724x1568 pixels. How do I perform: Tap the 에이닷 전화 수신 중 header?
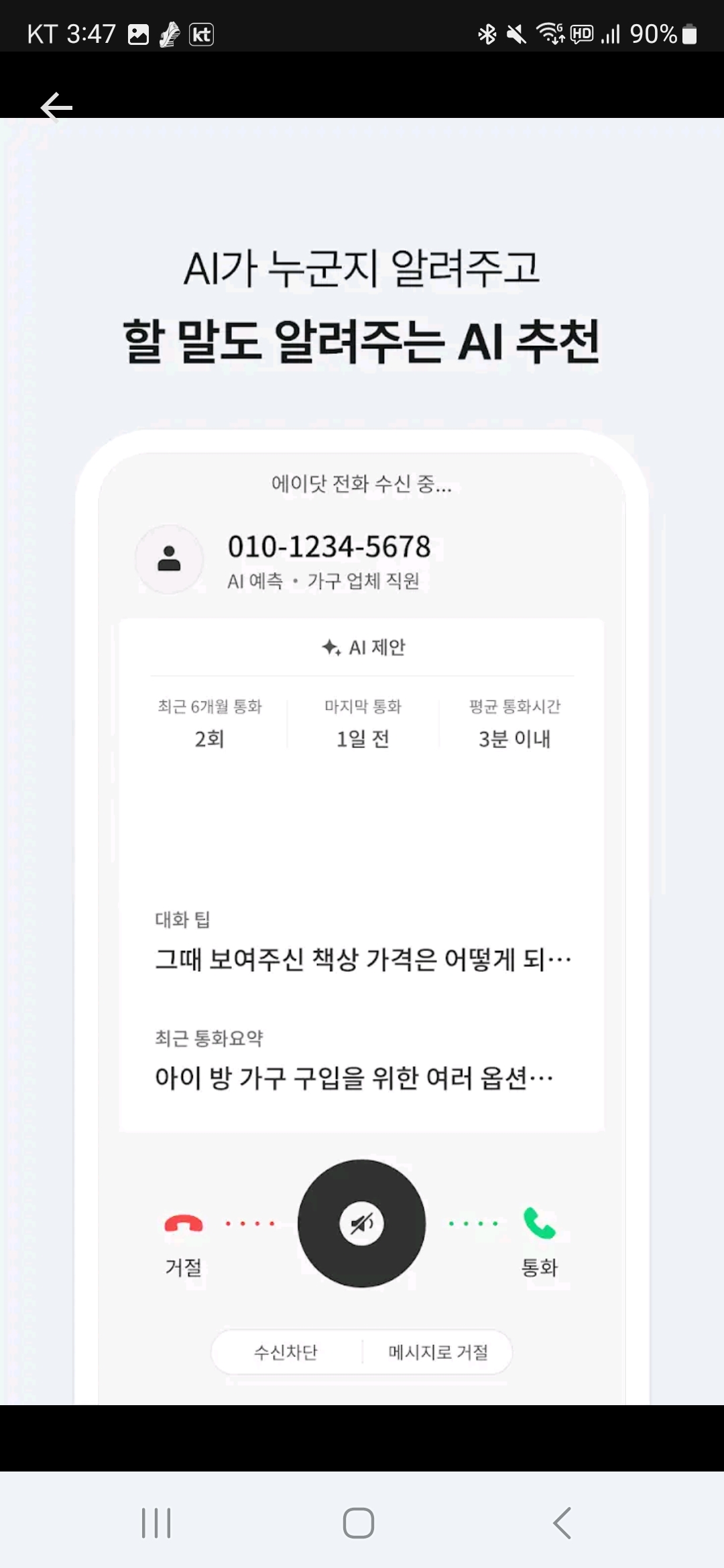click(361, 485)
